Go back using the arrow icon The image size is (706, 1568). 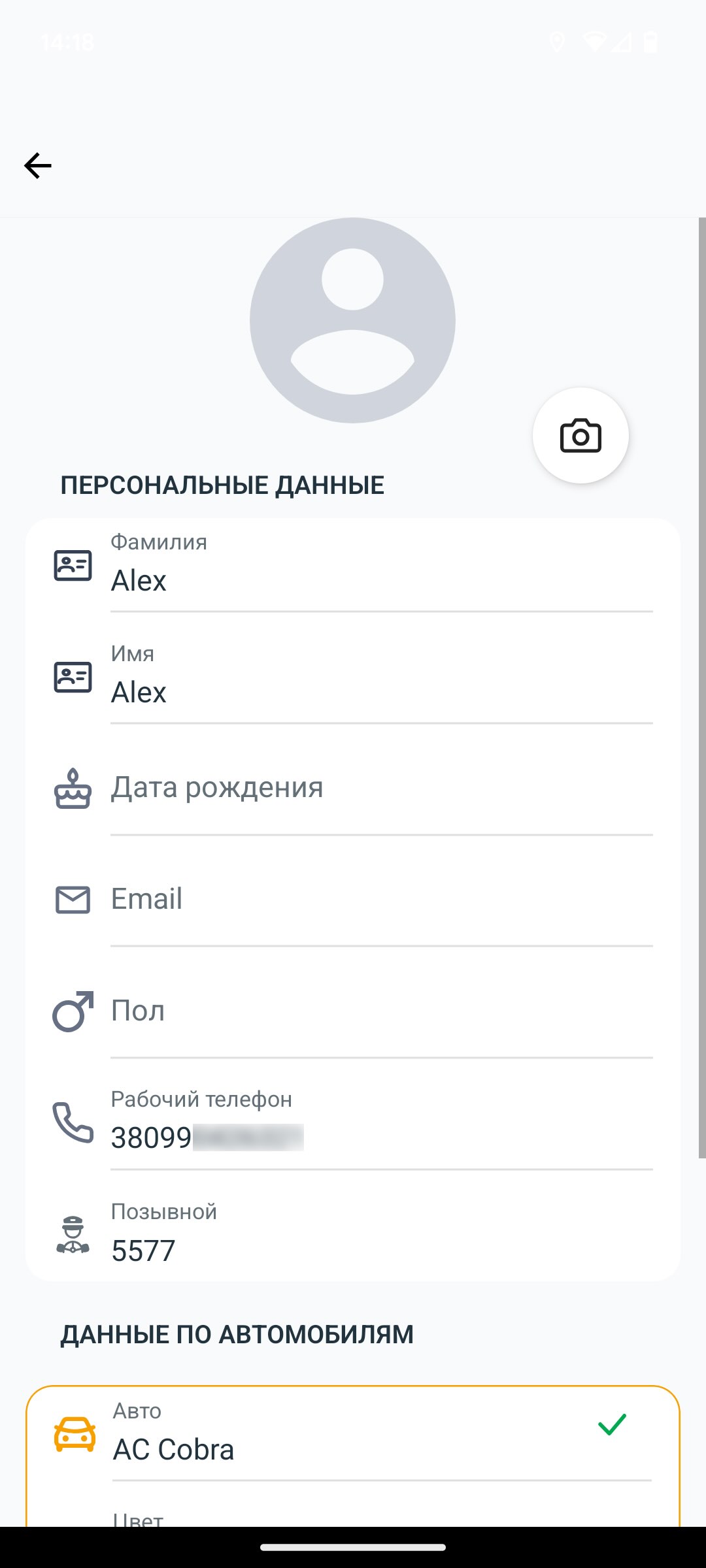pos(38,165)
